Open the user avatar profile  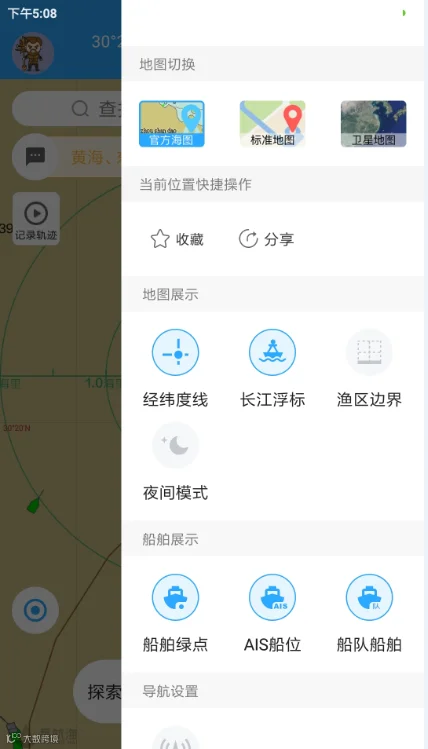(x=33, y=53)
